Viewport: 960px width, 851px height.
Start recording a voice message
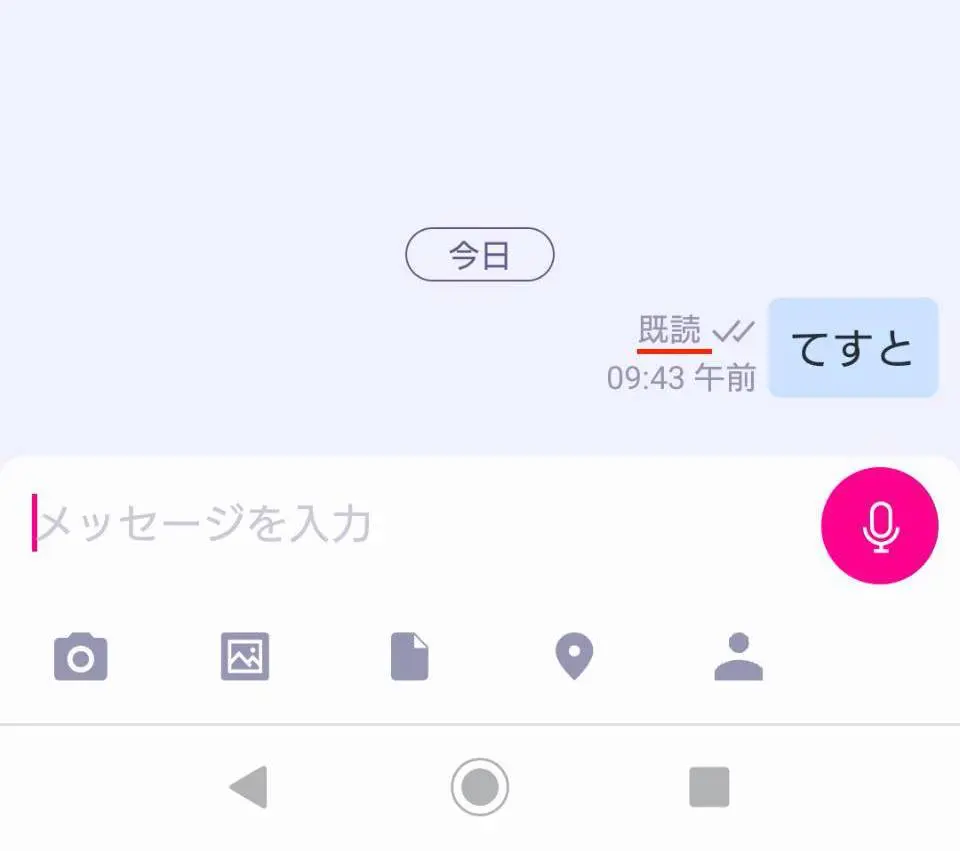[879, 525]
